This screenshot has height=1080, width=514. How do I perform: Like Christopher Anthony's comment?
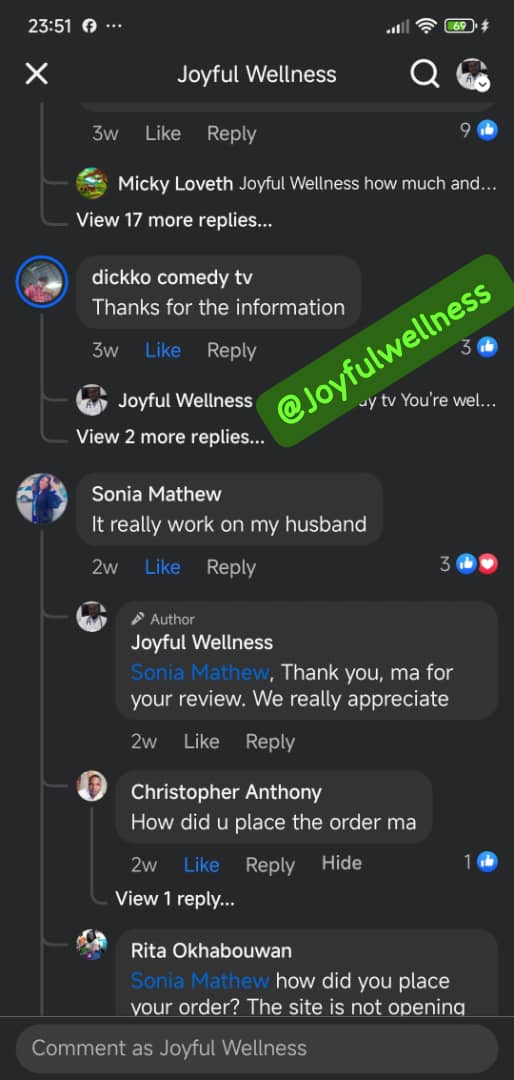point(201,864)
